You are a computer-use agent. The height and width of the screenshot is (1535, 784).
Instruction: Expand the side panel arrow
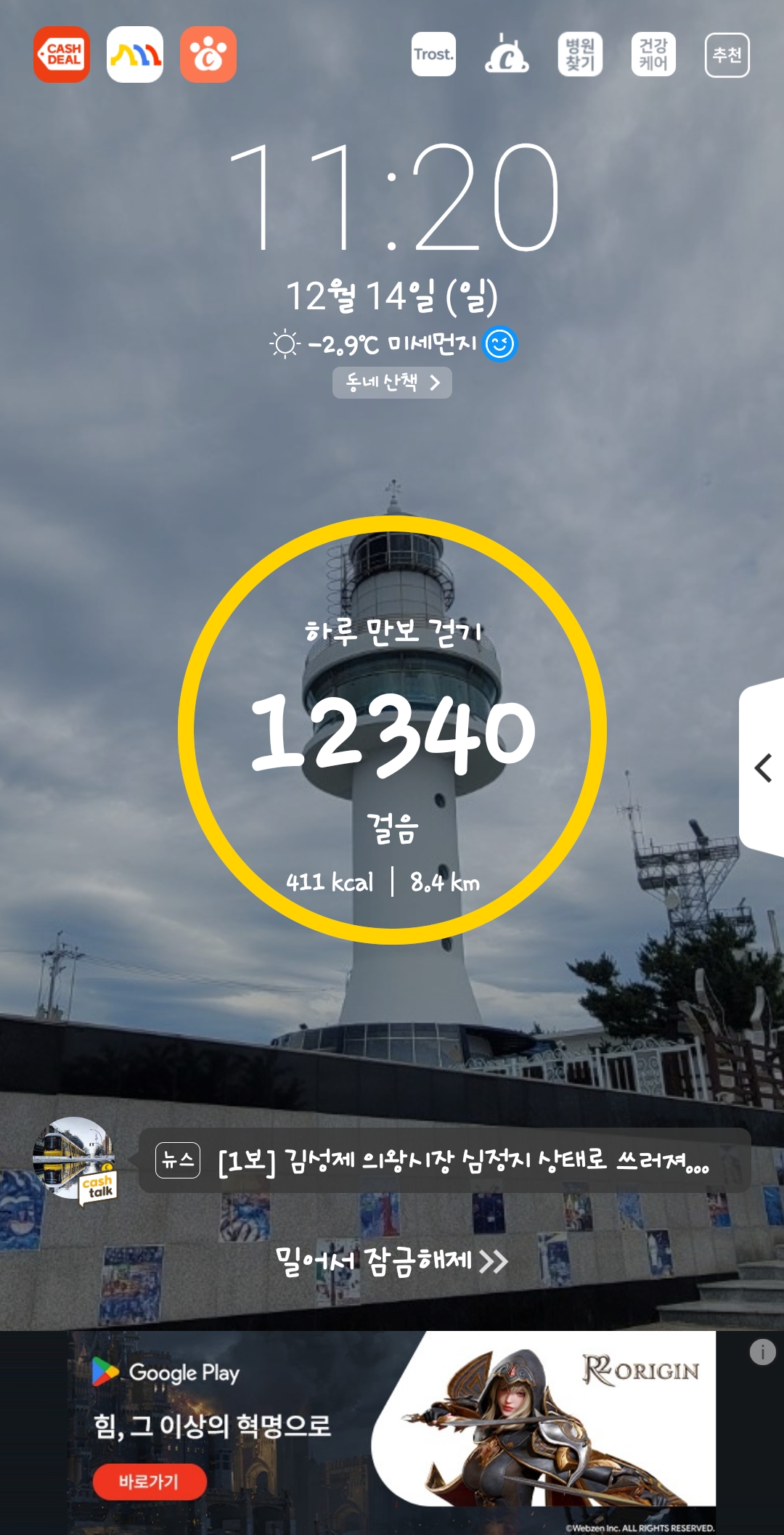pos(762,767)
